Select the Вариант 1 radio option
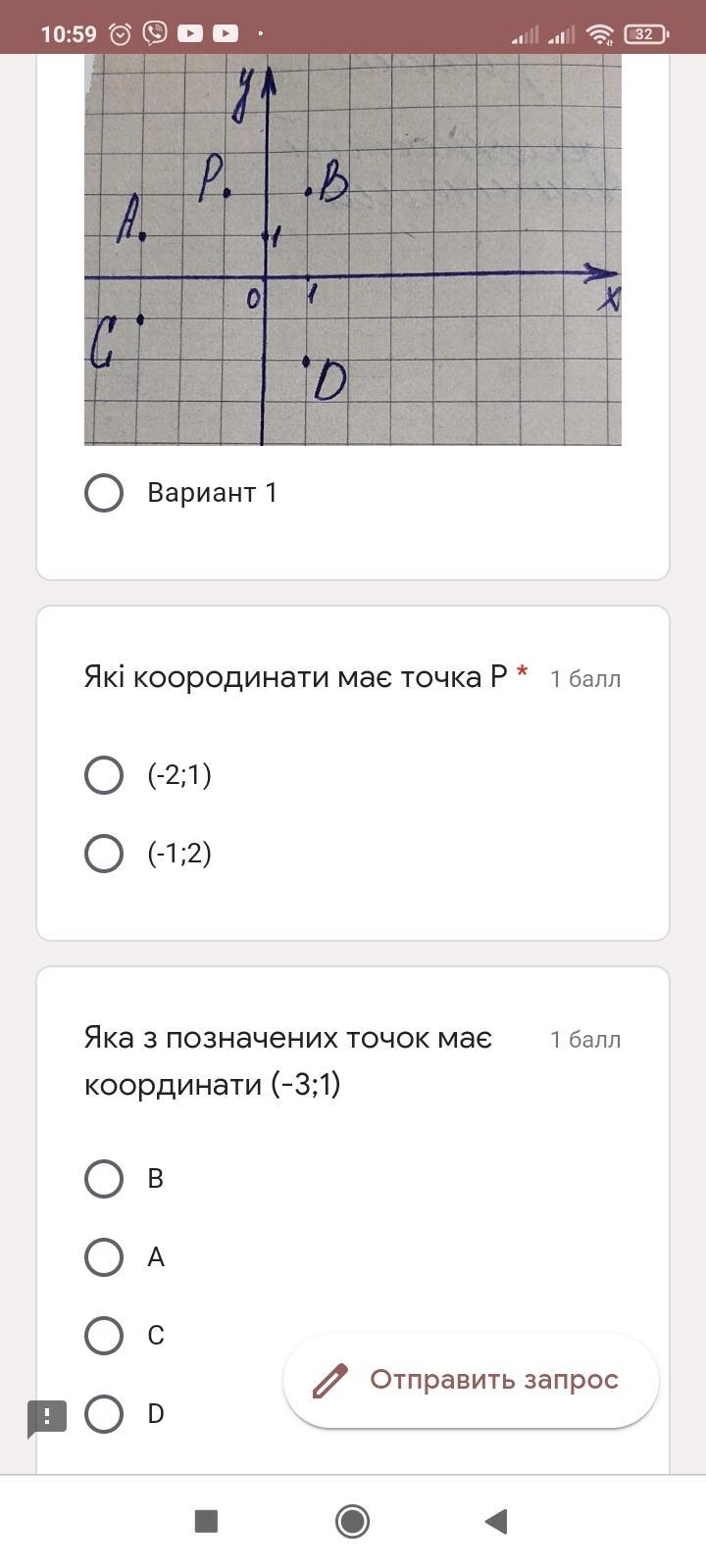Viewport: 706px width, 1568px height. tap(104, 493)
